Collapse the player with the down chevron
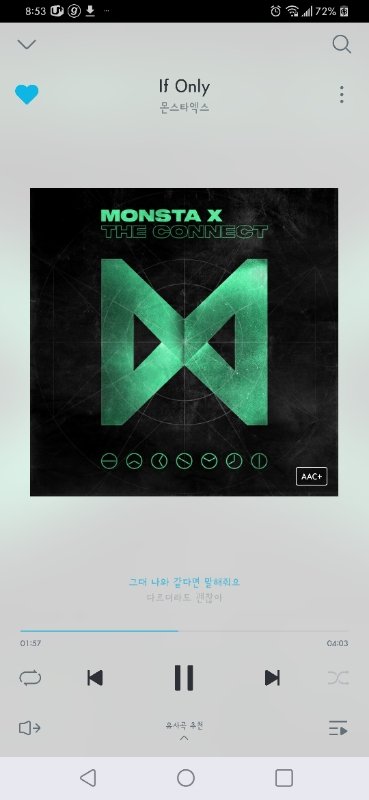369x800 pixels. tap(27, 44)
